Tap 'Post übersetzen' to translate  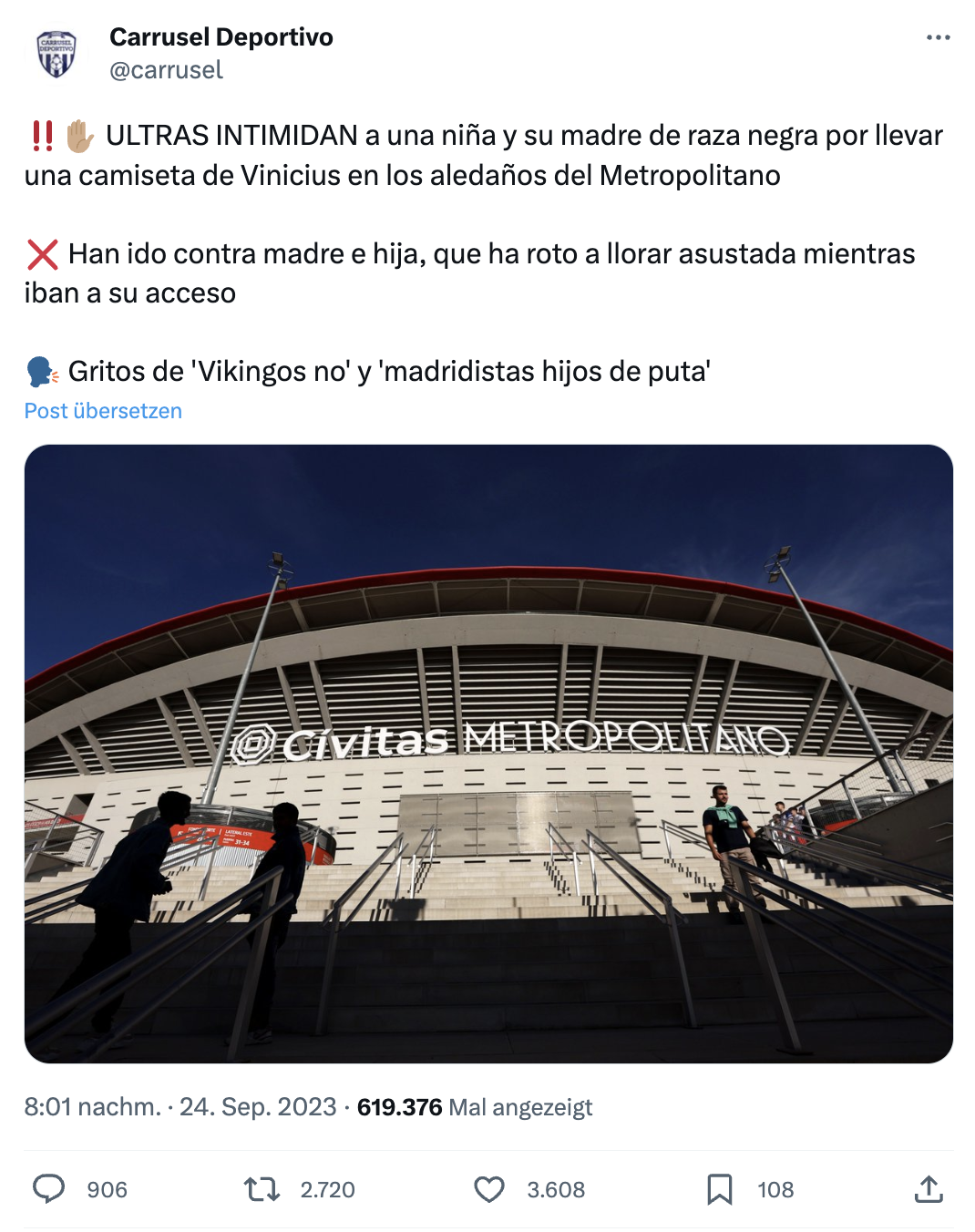tap(103, 411)
